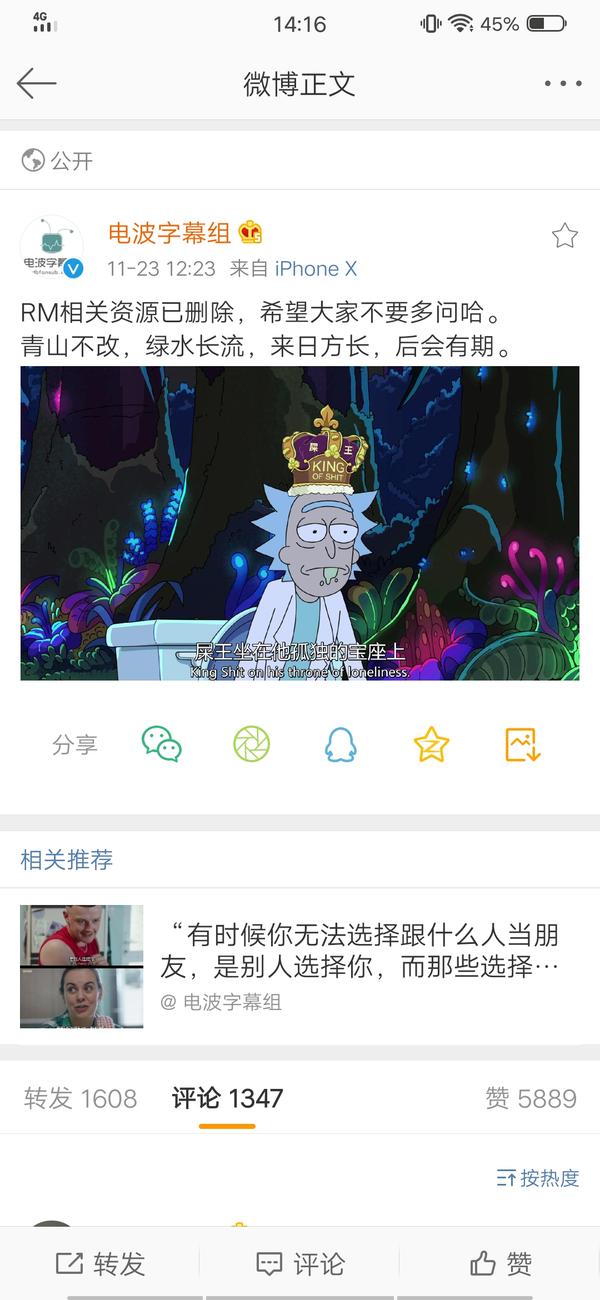Viewport: 600px width, 1300px height.
Task: Go back using the arrow icon
Action: click(x=36, y=84)
